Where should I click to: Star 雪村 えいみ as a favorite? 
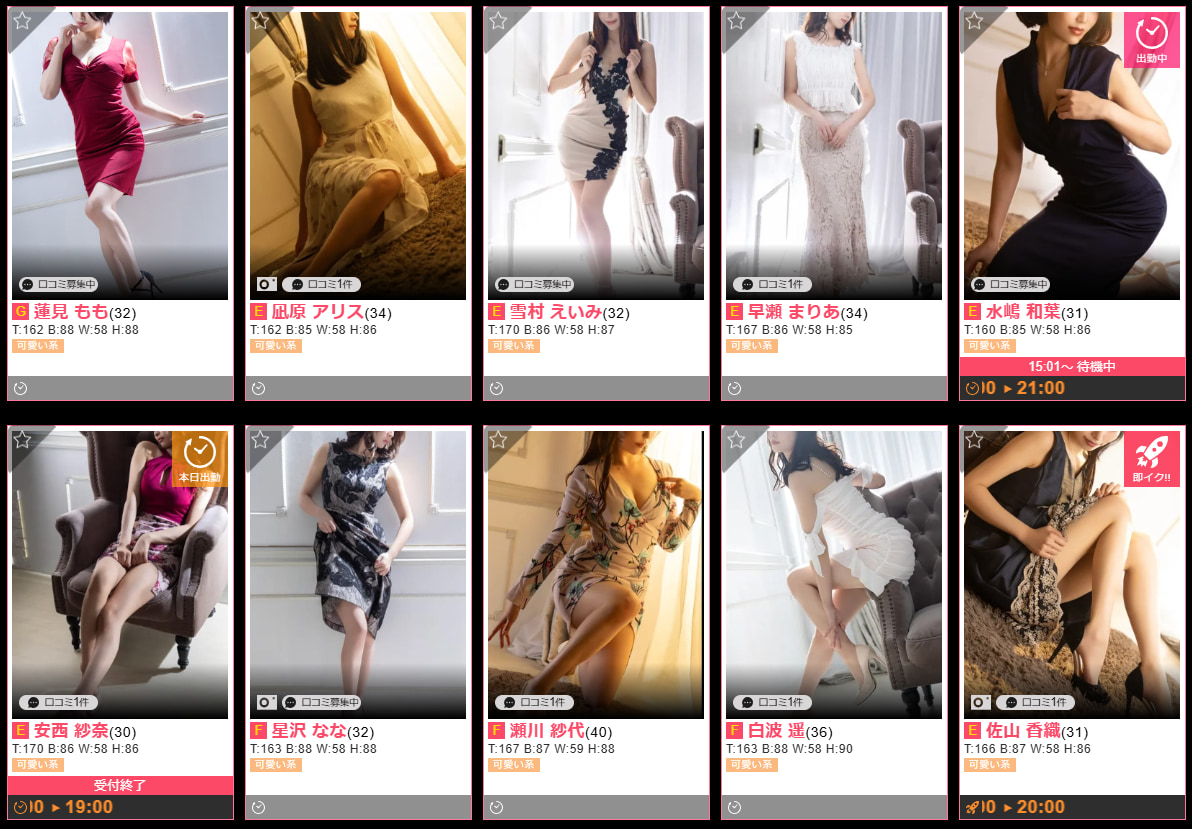pos(498,21)
